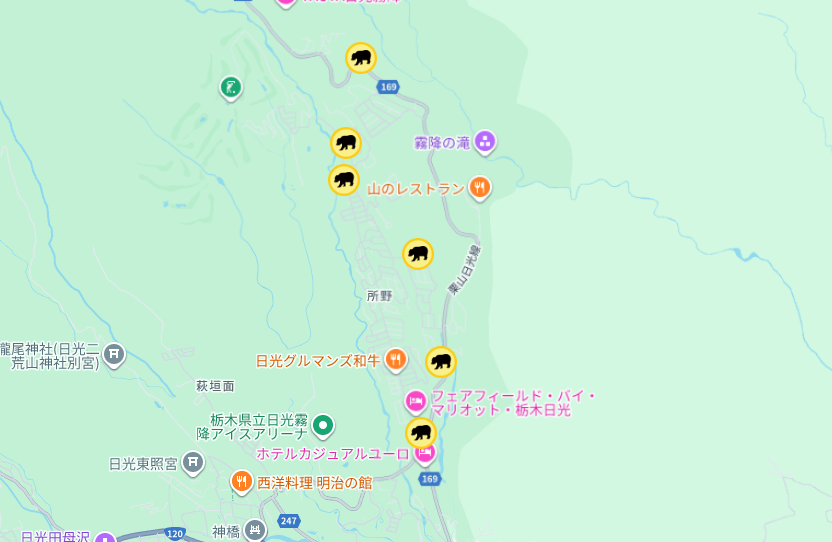Open the フェアフィールド・バイ・マリオット hotel marker
The height and width of the screenshot is (542, 832).
[x=416, y=402]
